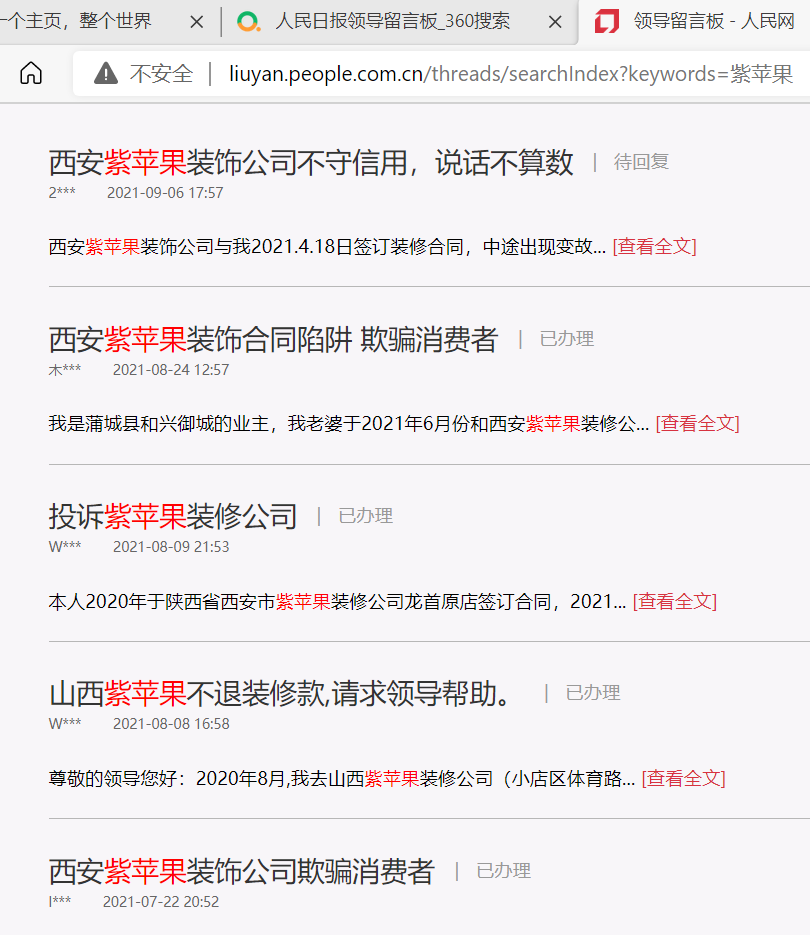Open thread 投诉紫苹果装修公司
Screen dimensions: 810x935
(x=173, y=516)
